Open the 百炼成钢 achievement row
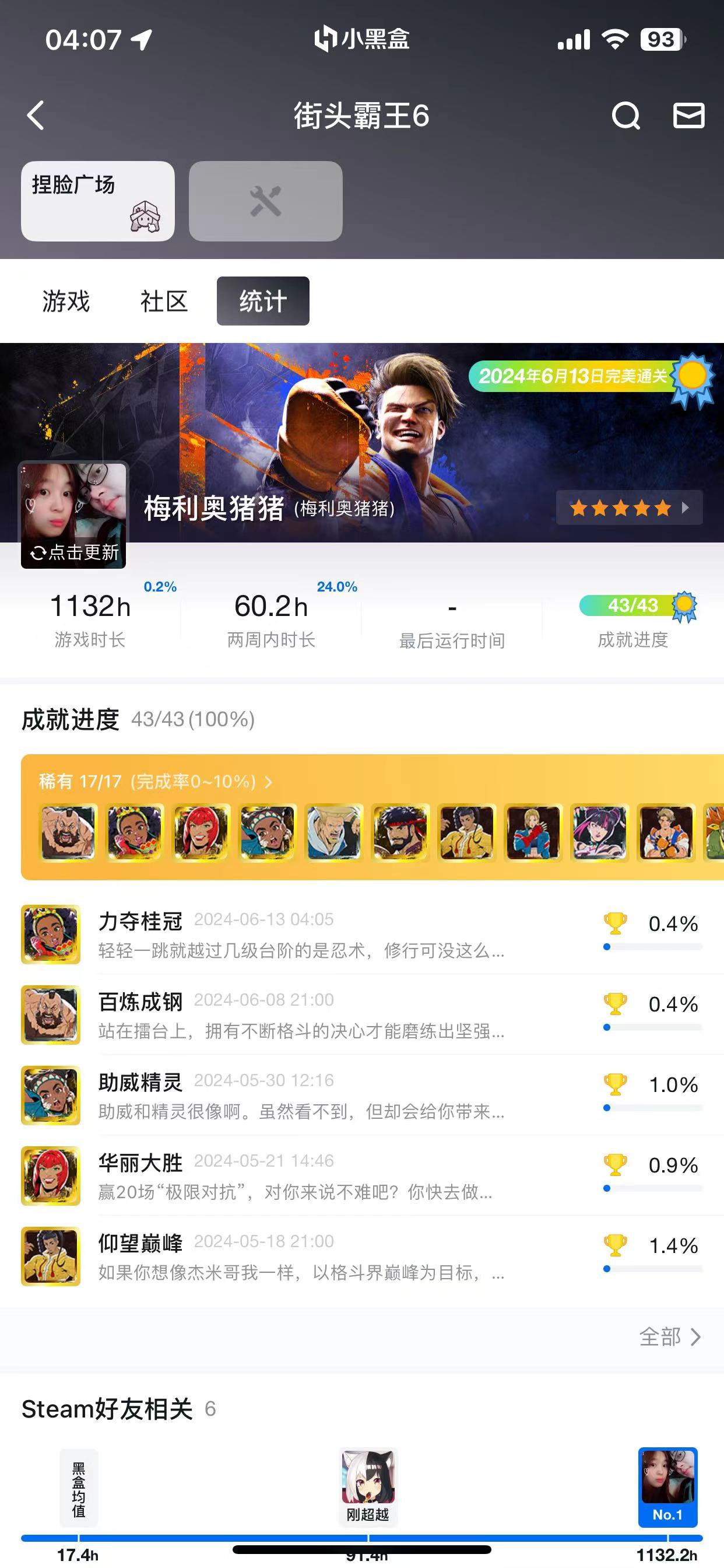Screen dimensions: 724x1568 pos(362,1014)
